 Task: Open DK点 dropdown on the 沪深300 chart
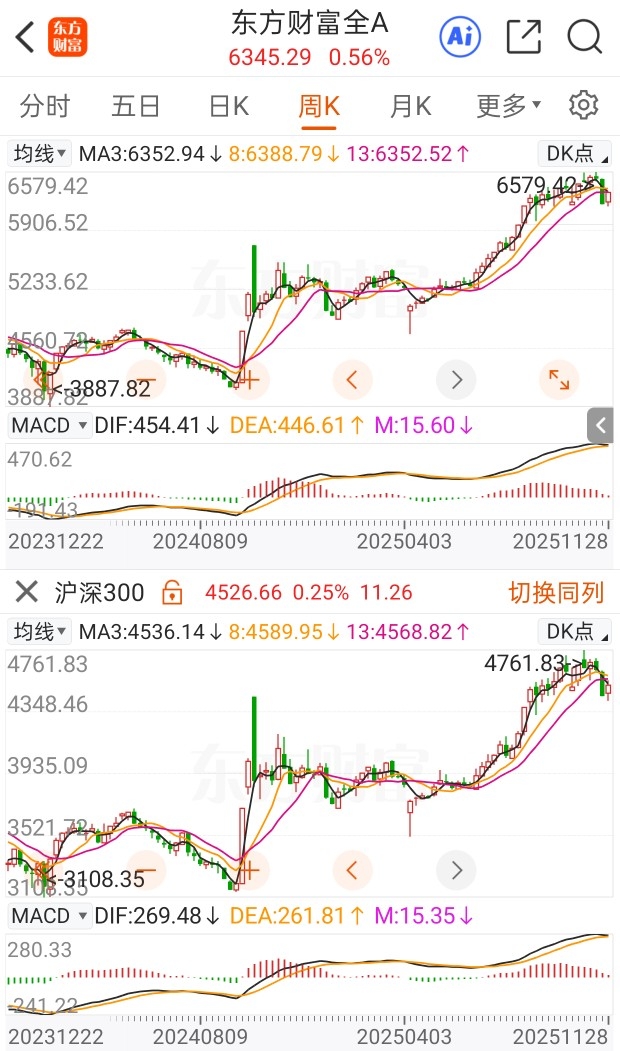(x=574, y=632)
